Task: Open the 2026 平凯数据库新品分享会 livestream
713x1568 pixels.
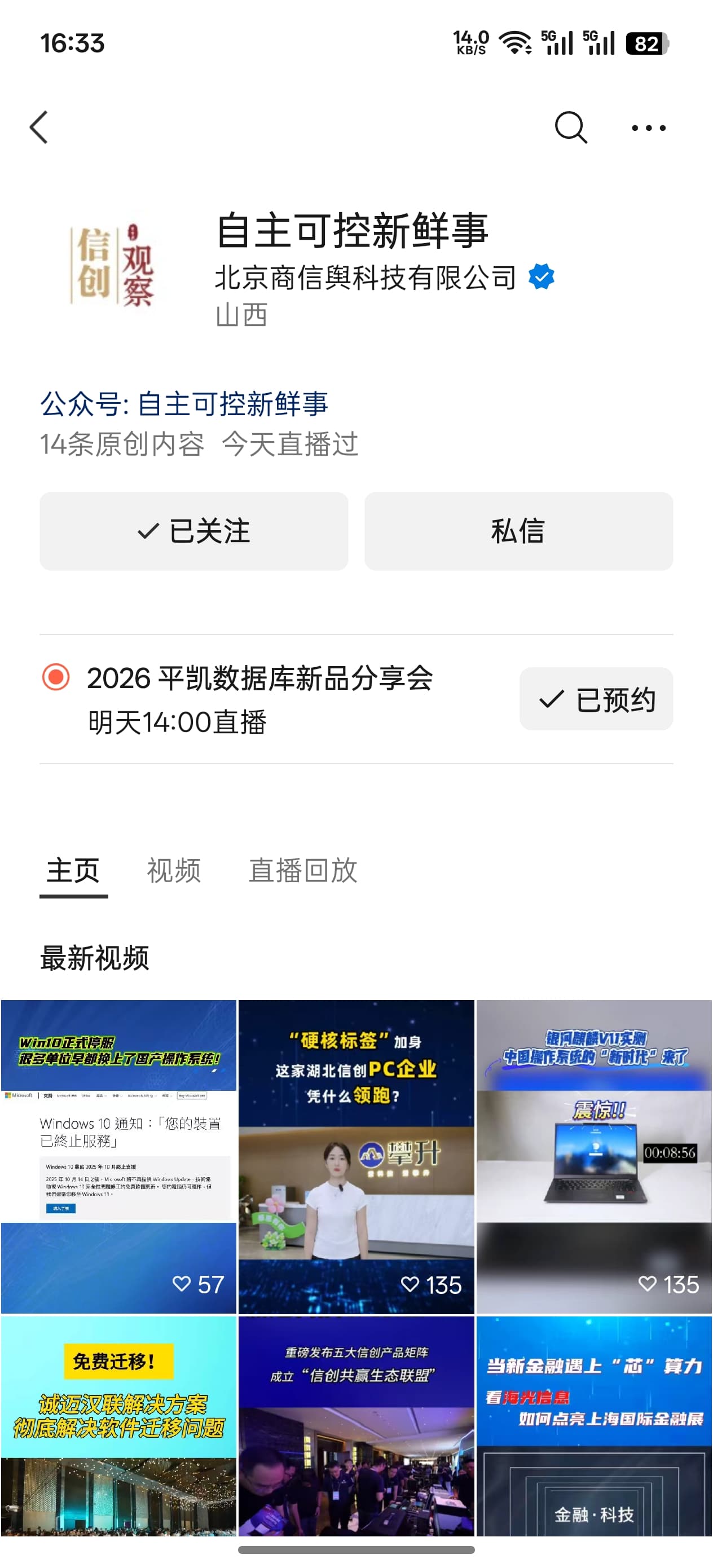Action: coord(260,699)
